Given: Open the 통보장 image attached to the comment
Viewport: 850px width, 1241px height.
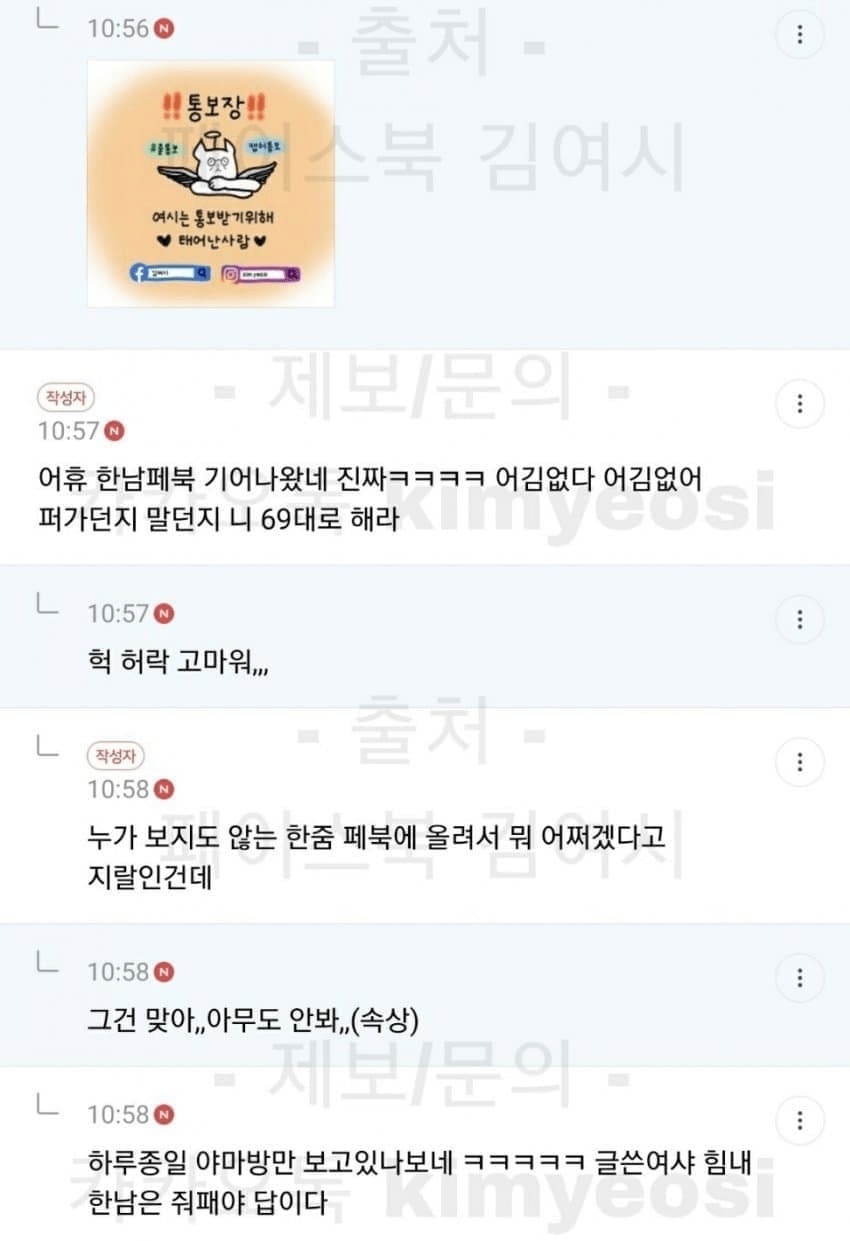Looking at the screenshot, I should pos(210,184).
